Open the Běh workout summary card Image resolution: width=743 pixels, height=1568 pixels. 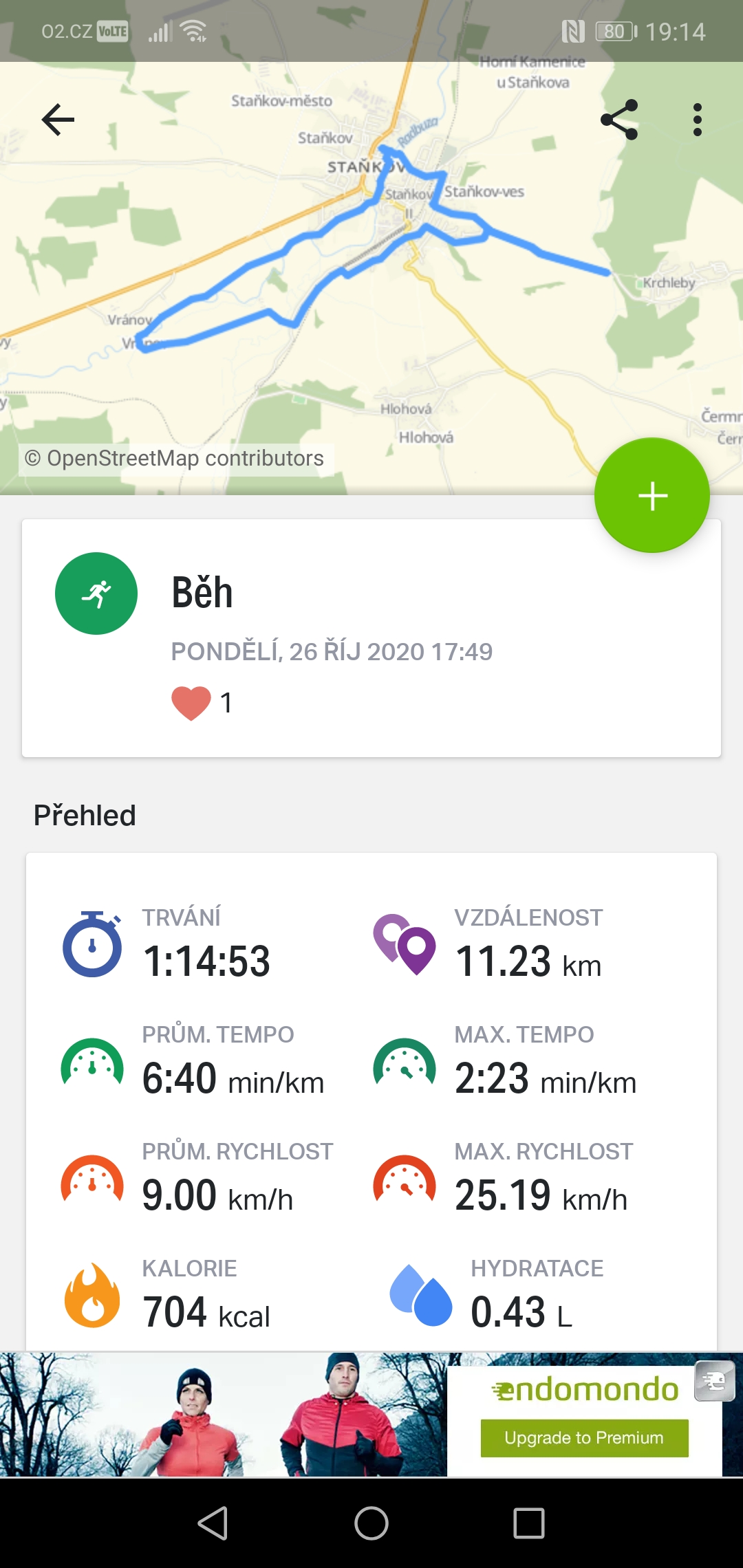tap(371, 638)
